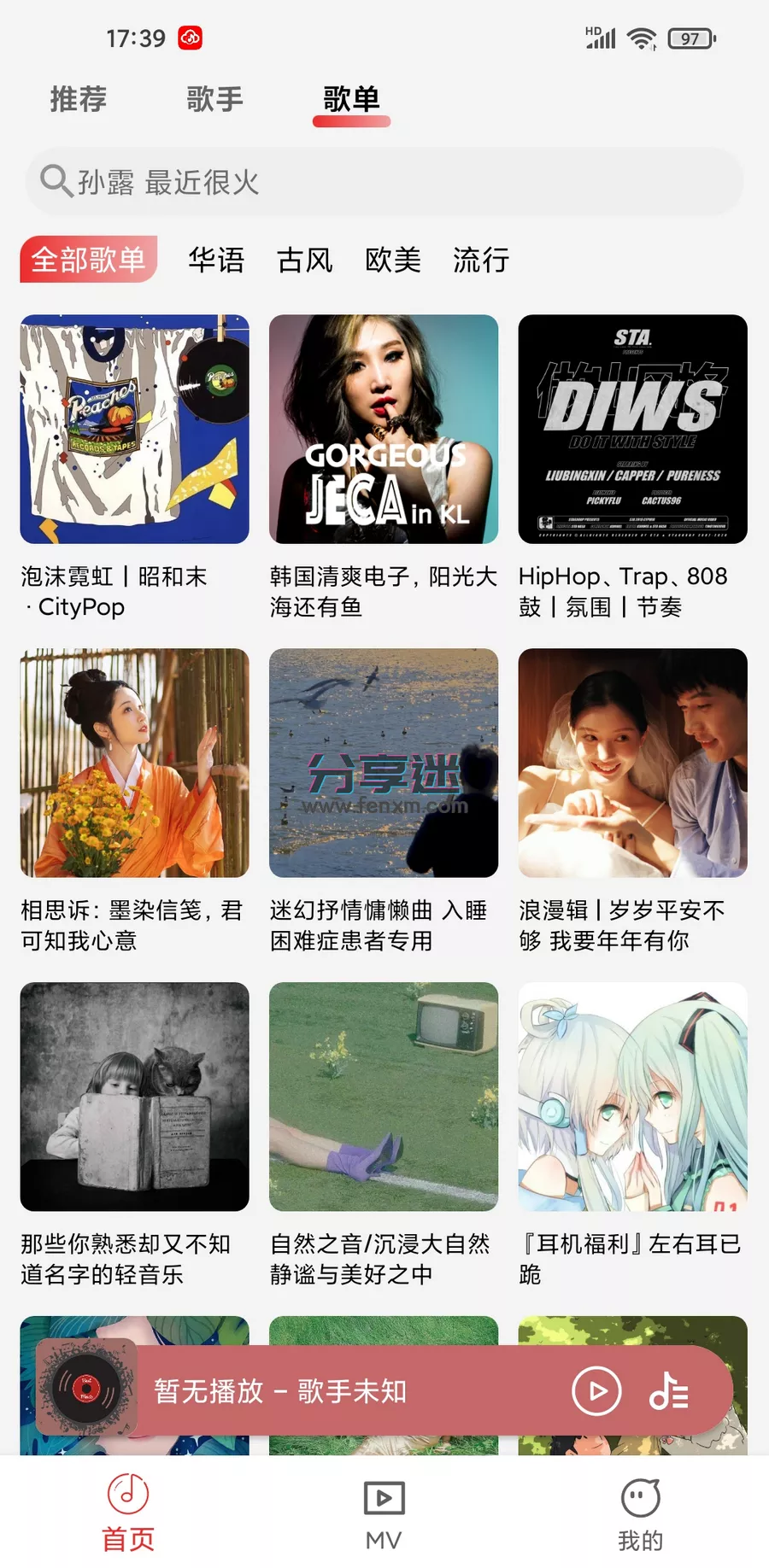This screenshot has height=1568, width=769.
Task: Tap the search bar showing 孙露 最近很火
Action: pyautogui.click(x=384, y=181)
